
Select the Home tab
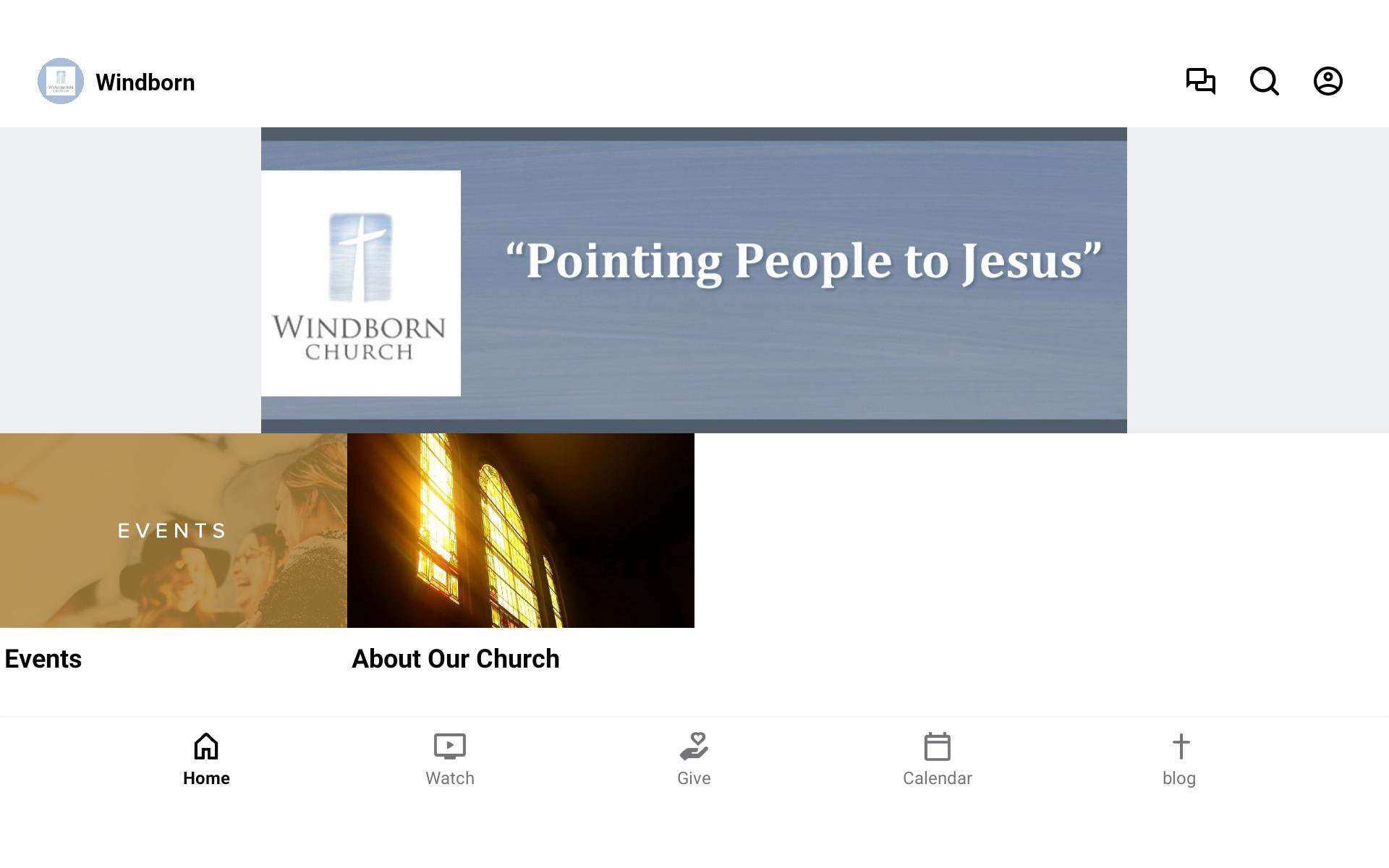(x=206, y=759)
